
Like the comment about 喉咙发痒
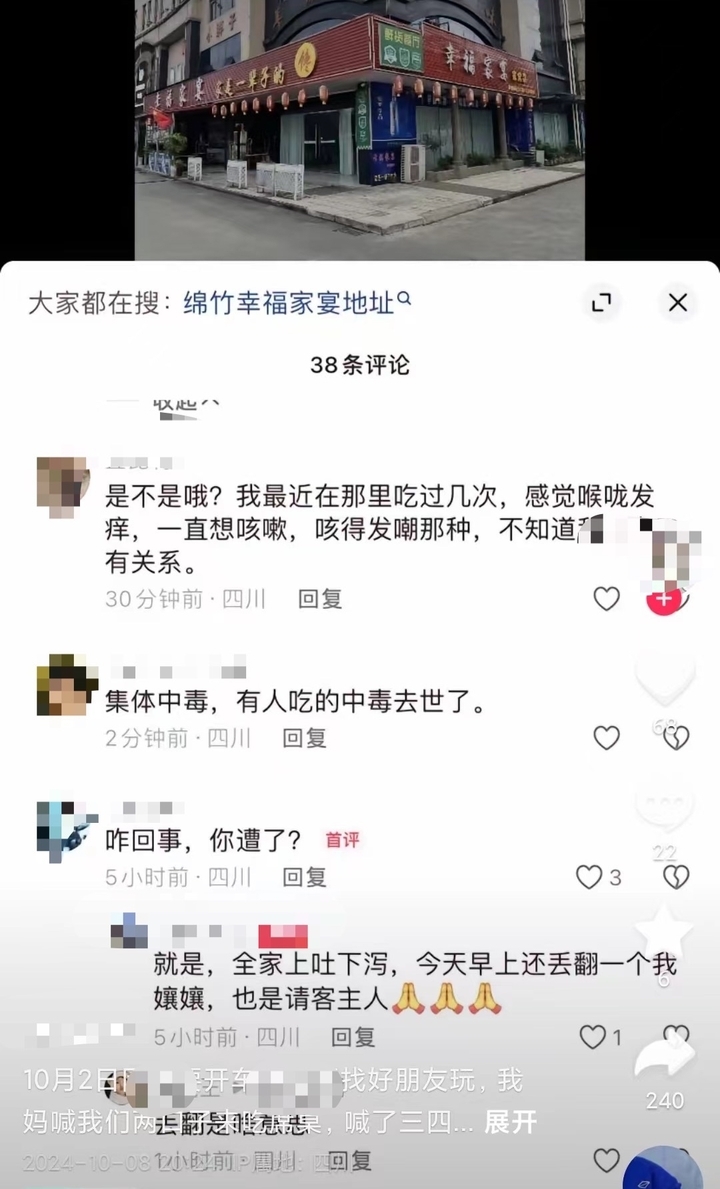coord(607,599)
